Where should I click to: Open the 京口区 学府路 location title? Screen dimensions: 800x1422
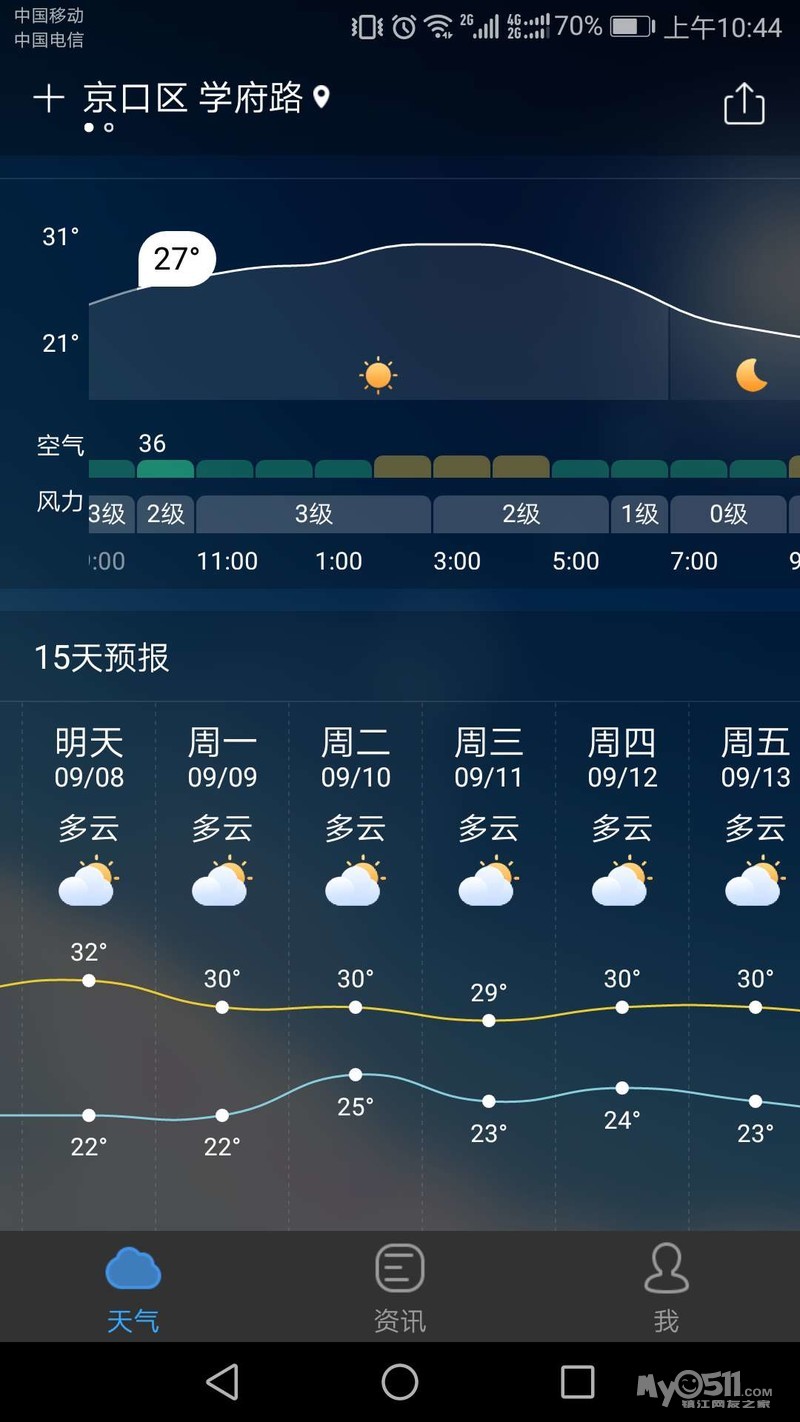click(x=193, y=98)
